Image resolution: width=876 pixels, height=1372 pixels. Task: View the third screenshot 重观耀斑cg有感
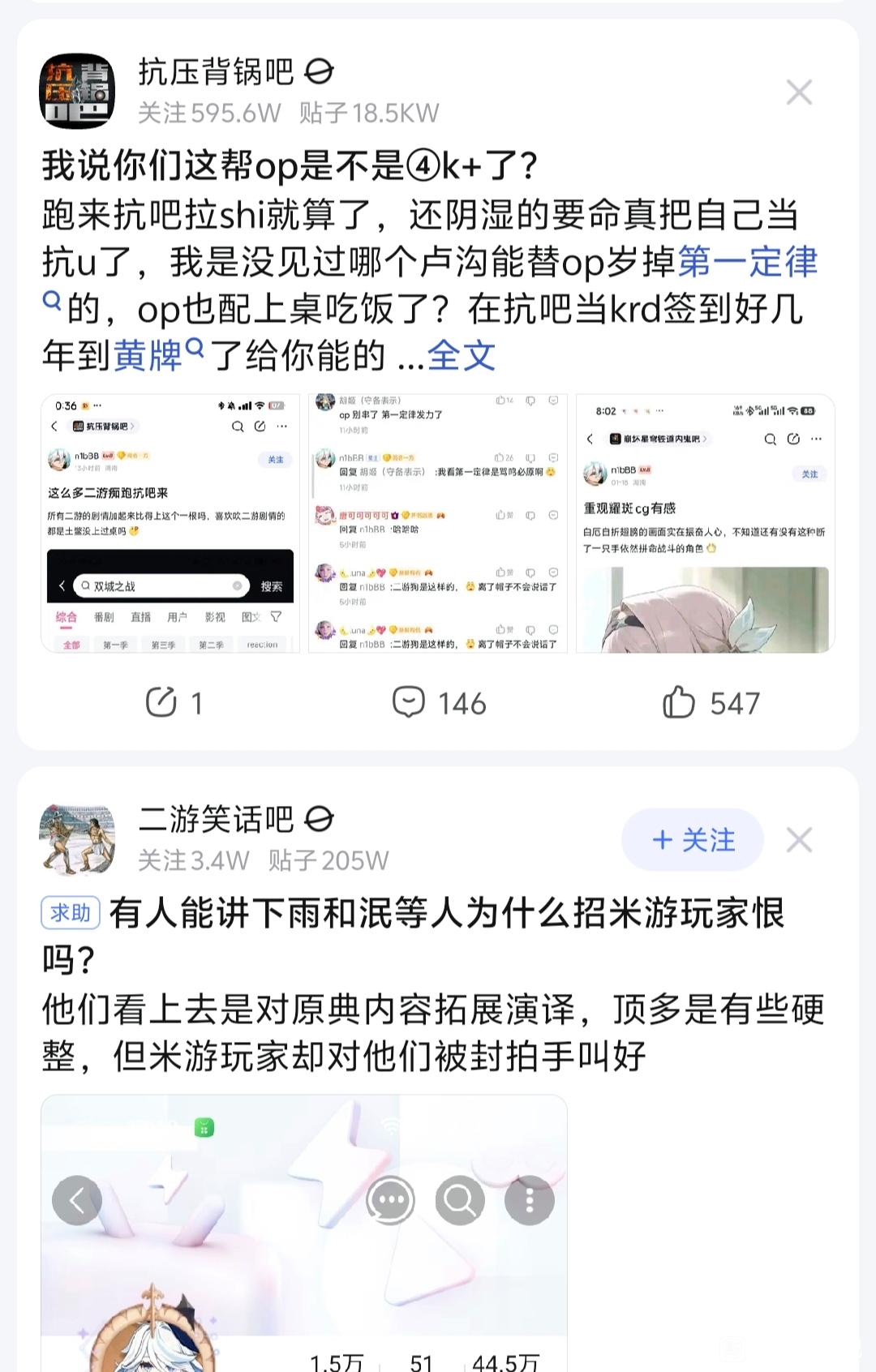coord(705,524)
